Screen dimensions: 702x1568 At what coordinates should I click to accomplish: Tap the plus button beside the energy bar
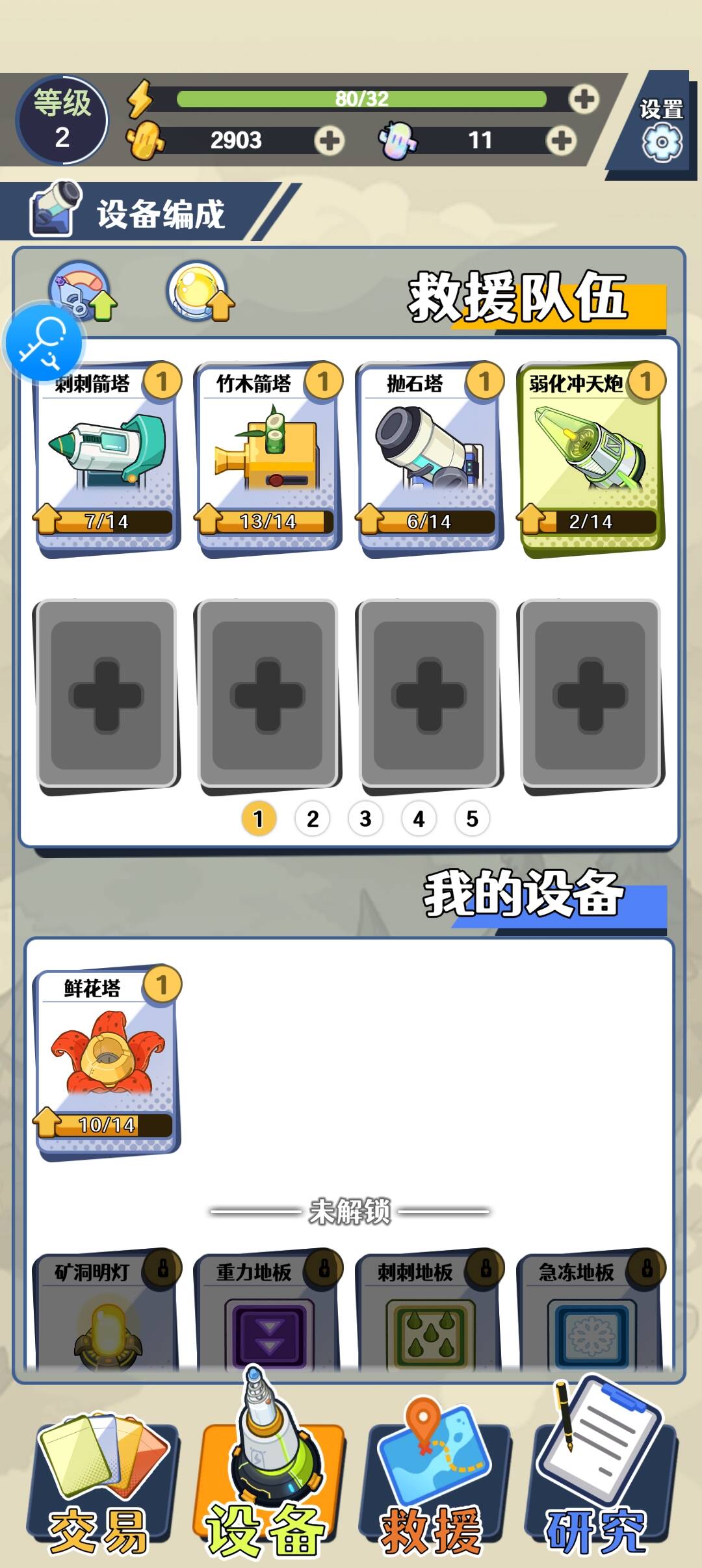click(583, 99)
